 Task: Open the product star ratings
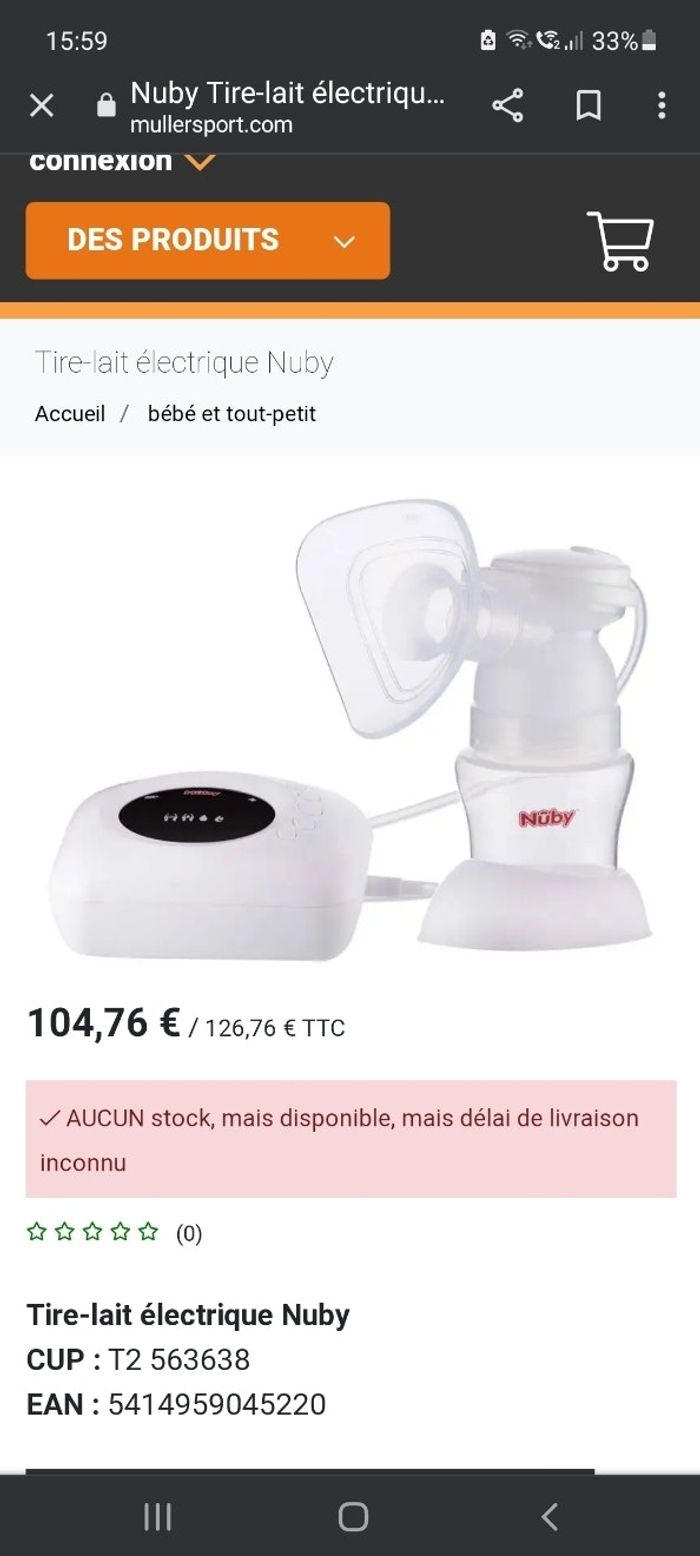93,1232
